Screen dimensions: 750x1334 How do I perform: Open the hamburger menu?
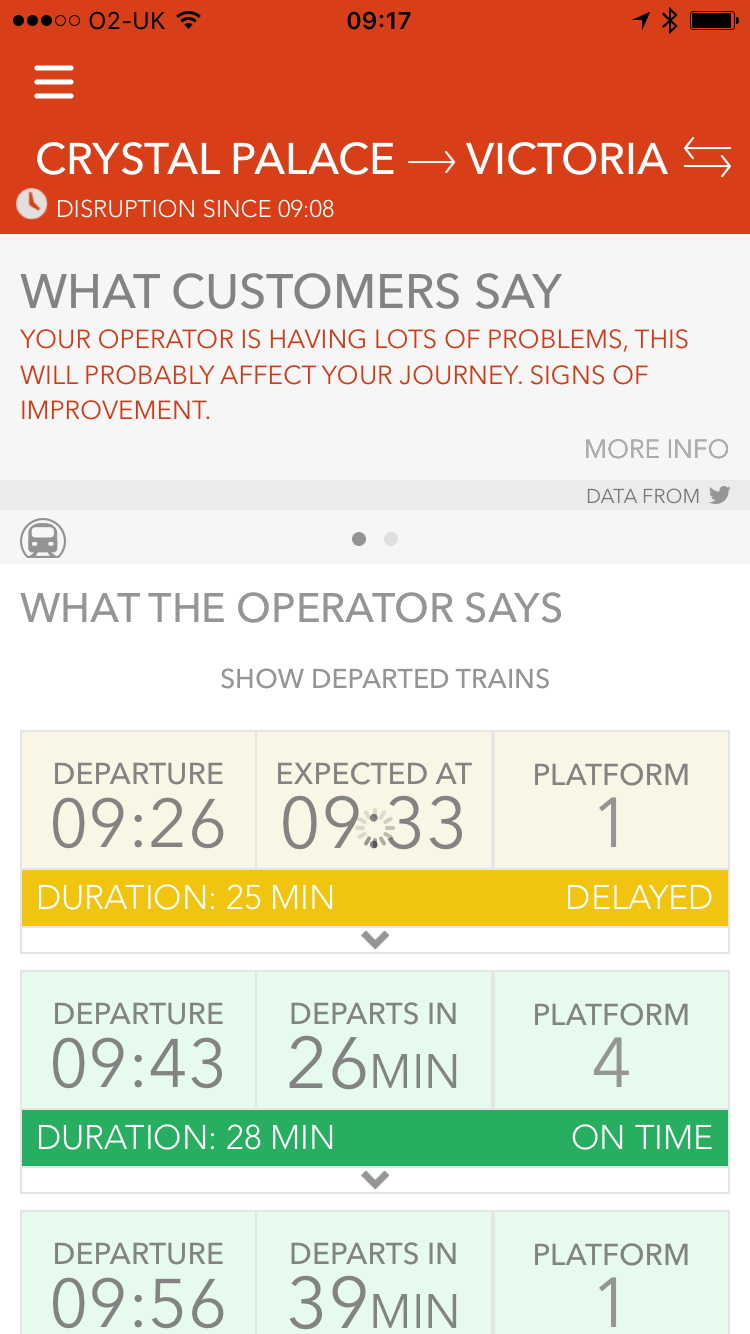pyautogui.click(x=54, y=81)
